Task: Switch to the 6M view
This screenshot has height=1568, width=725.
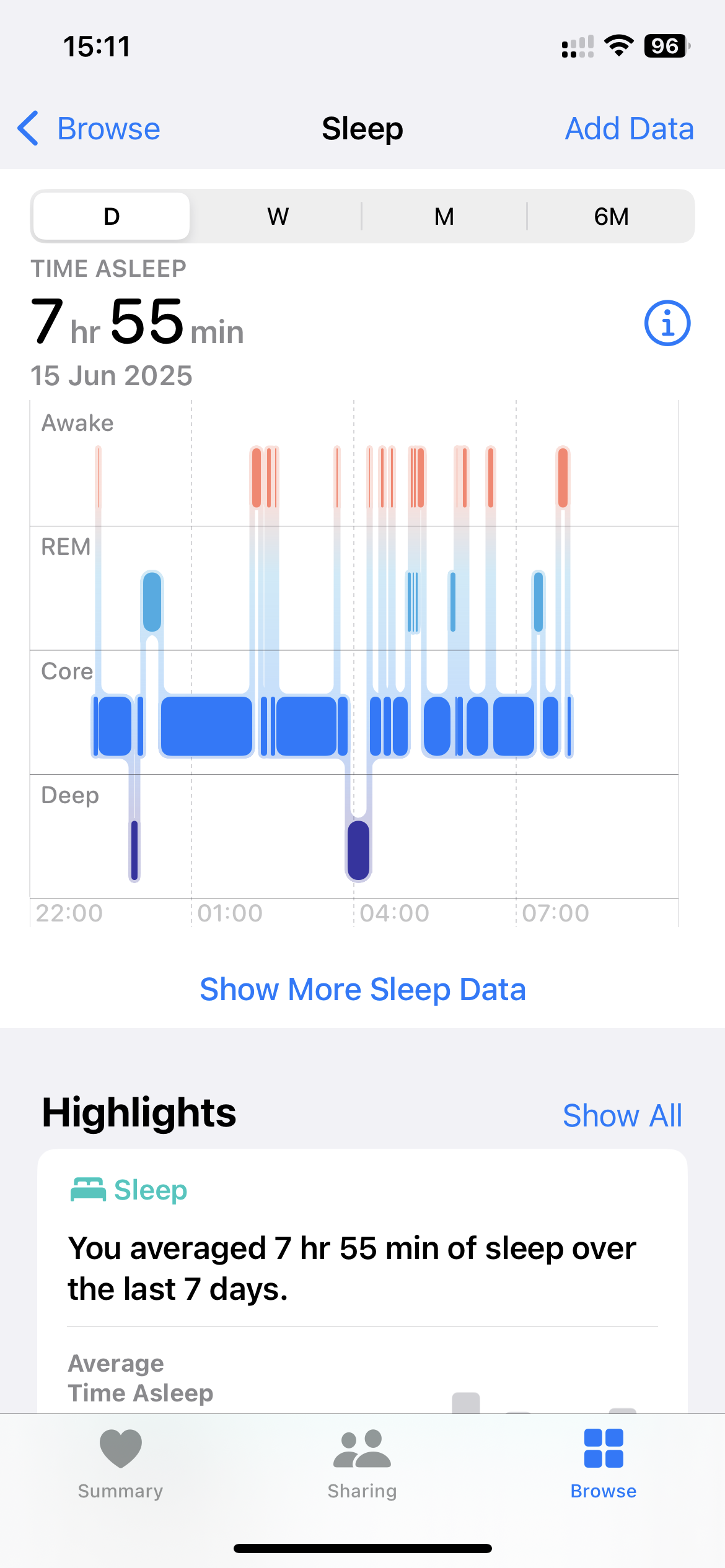Action: pos(611,216)
